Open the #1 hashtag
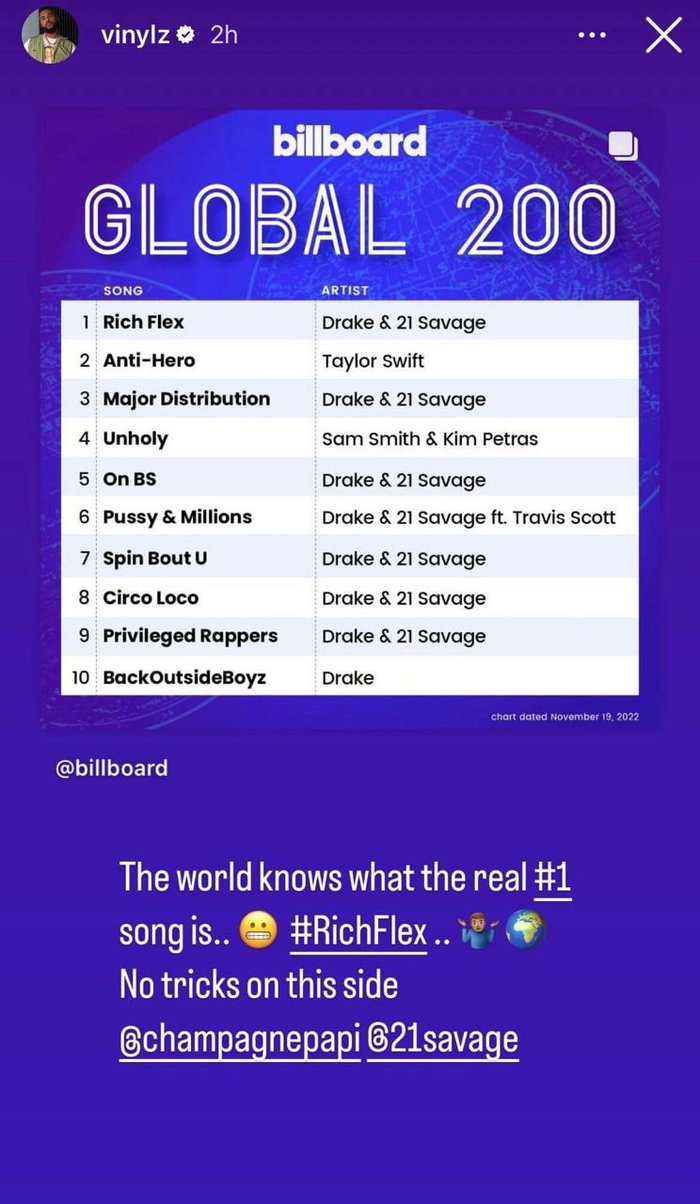This screenshot has height=1204, width=700. pos(553,879)
